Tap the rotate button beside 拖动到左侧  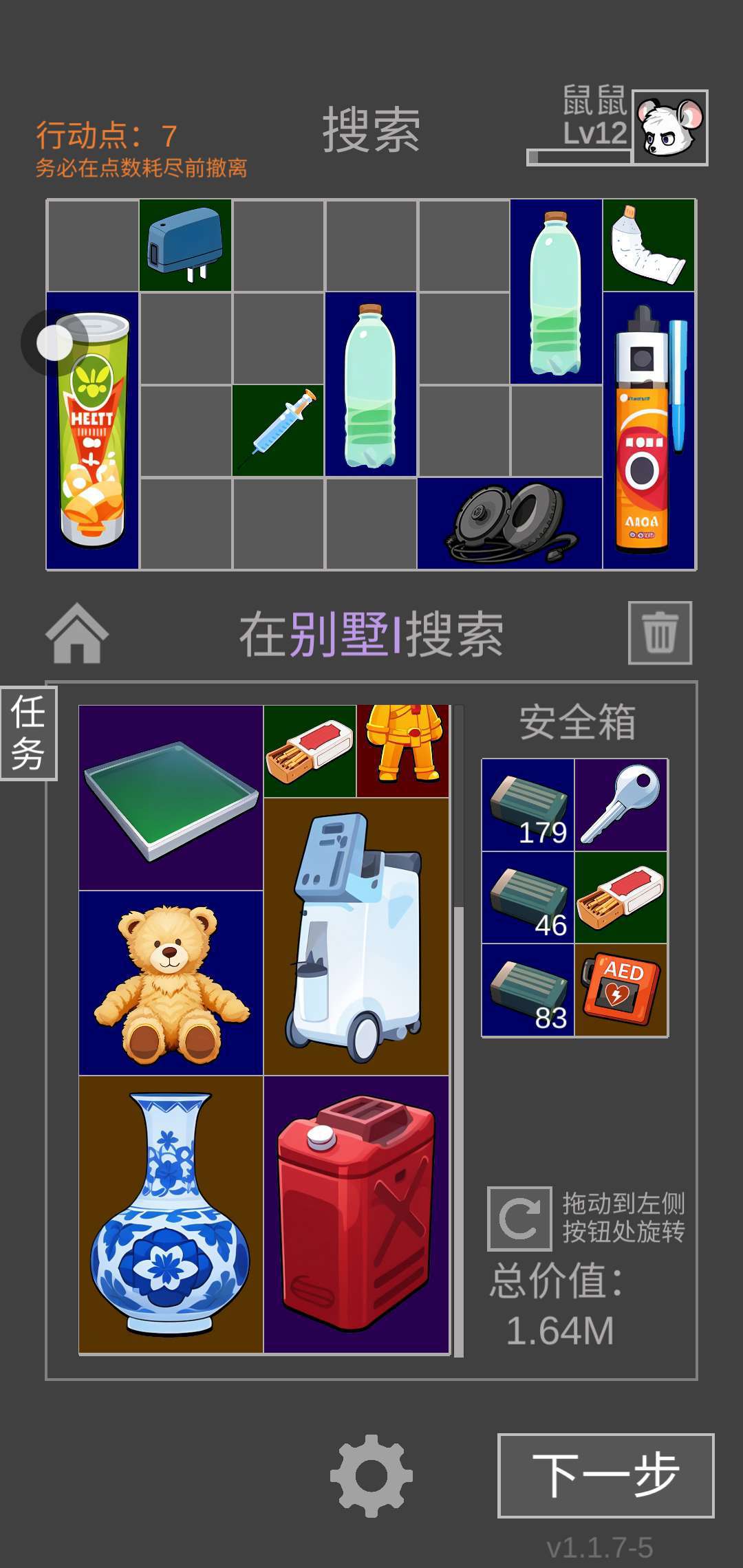519,1218
